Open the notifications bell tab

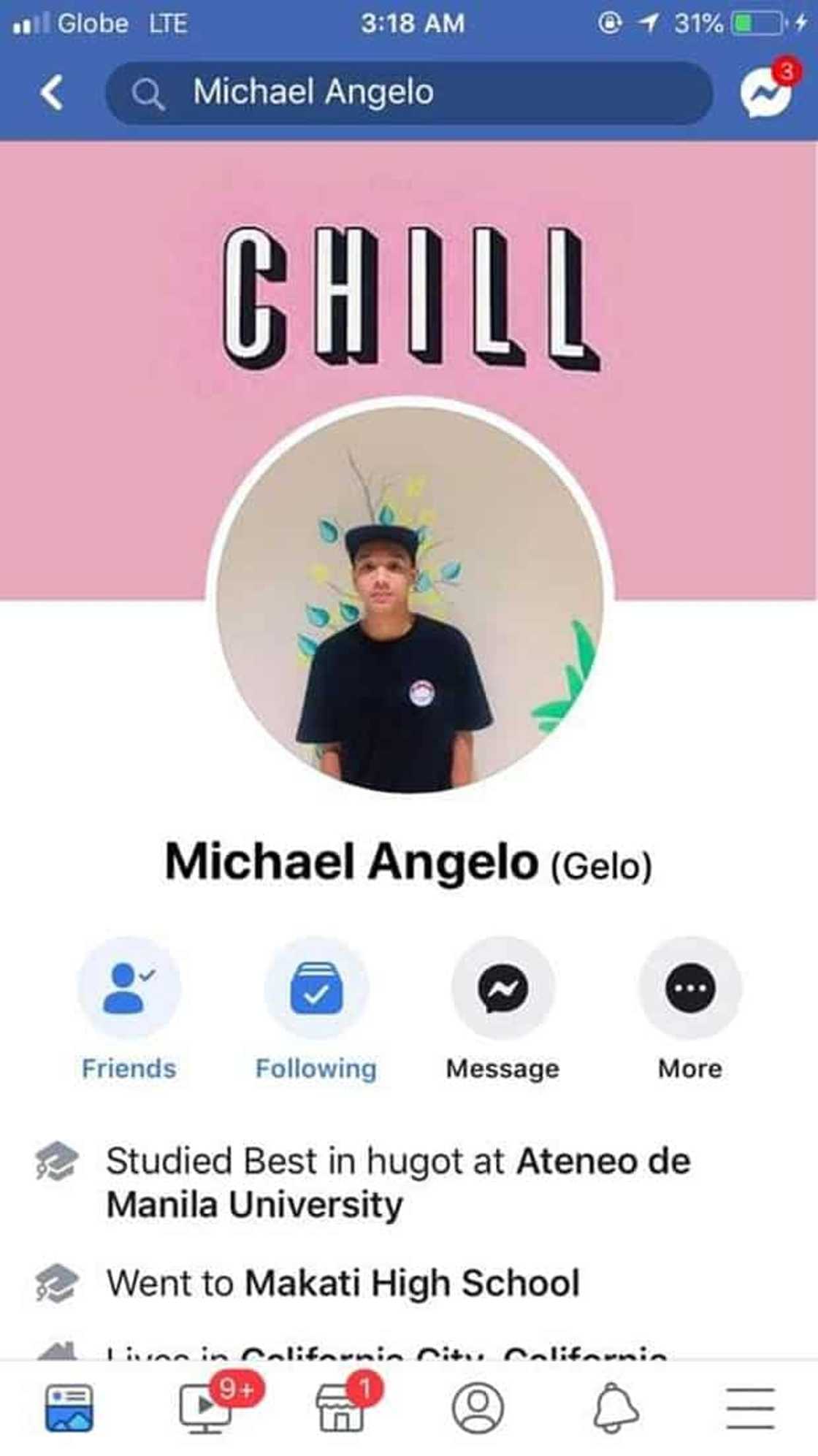(615, 1407)
